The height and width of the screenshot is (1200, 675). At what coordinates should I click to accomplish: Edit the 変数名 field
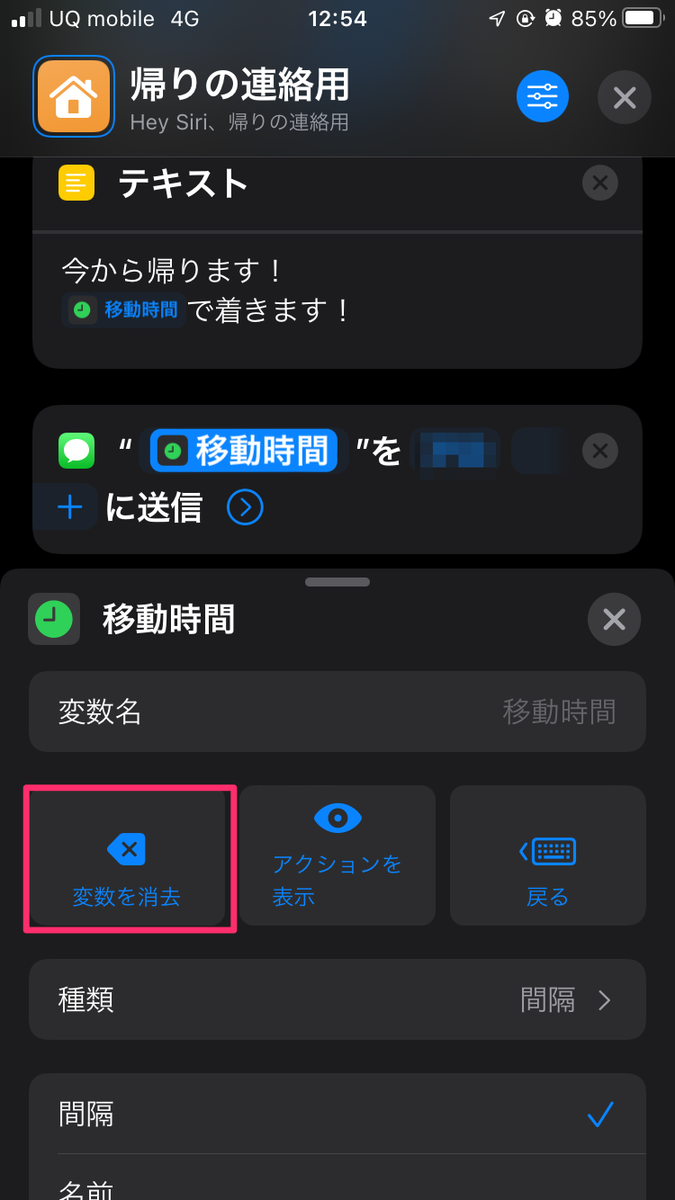(337, 712)
